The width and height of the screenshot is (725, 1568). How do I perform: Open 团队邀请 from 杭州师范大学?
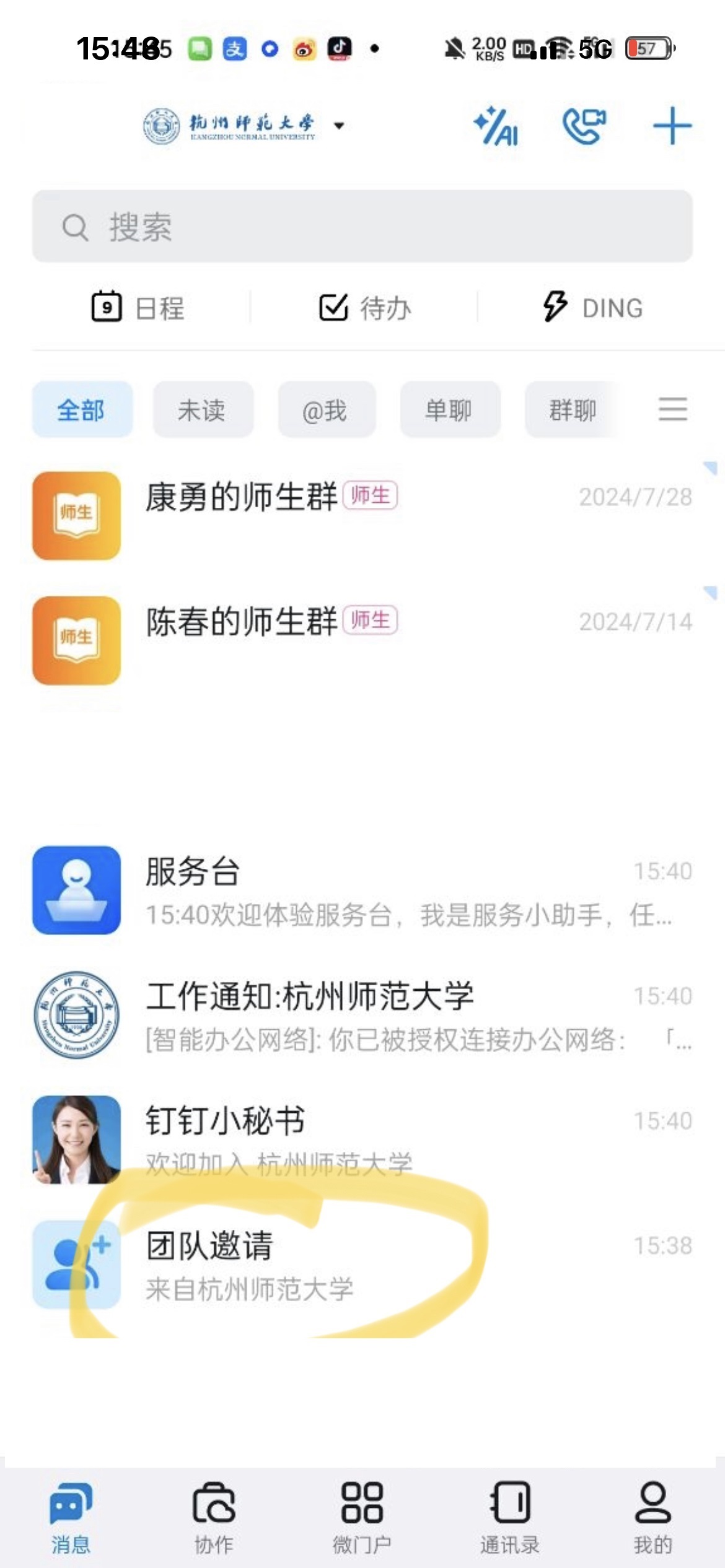tap(362, 1265)
